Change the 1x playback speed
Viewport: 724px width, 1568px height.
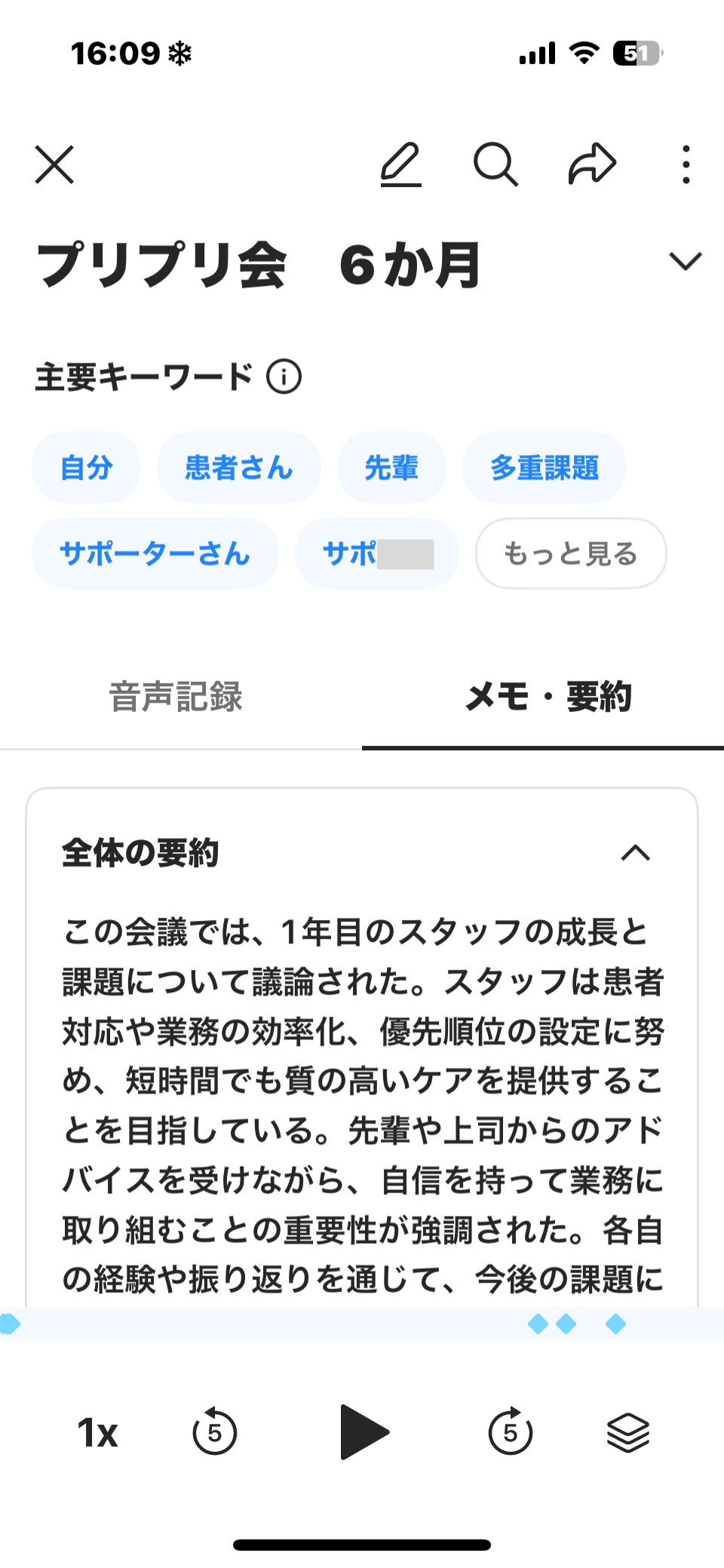[x=98, y=1433]
